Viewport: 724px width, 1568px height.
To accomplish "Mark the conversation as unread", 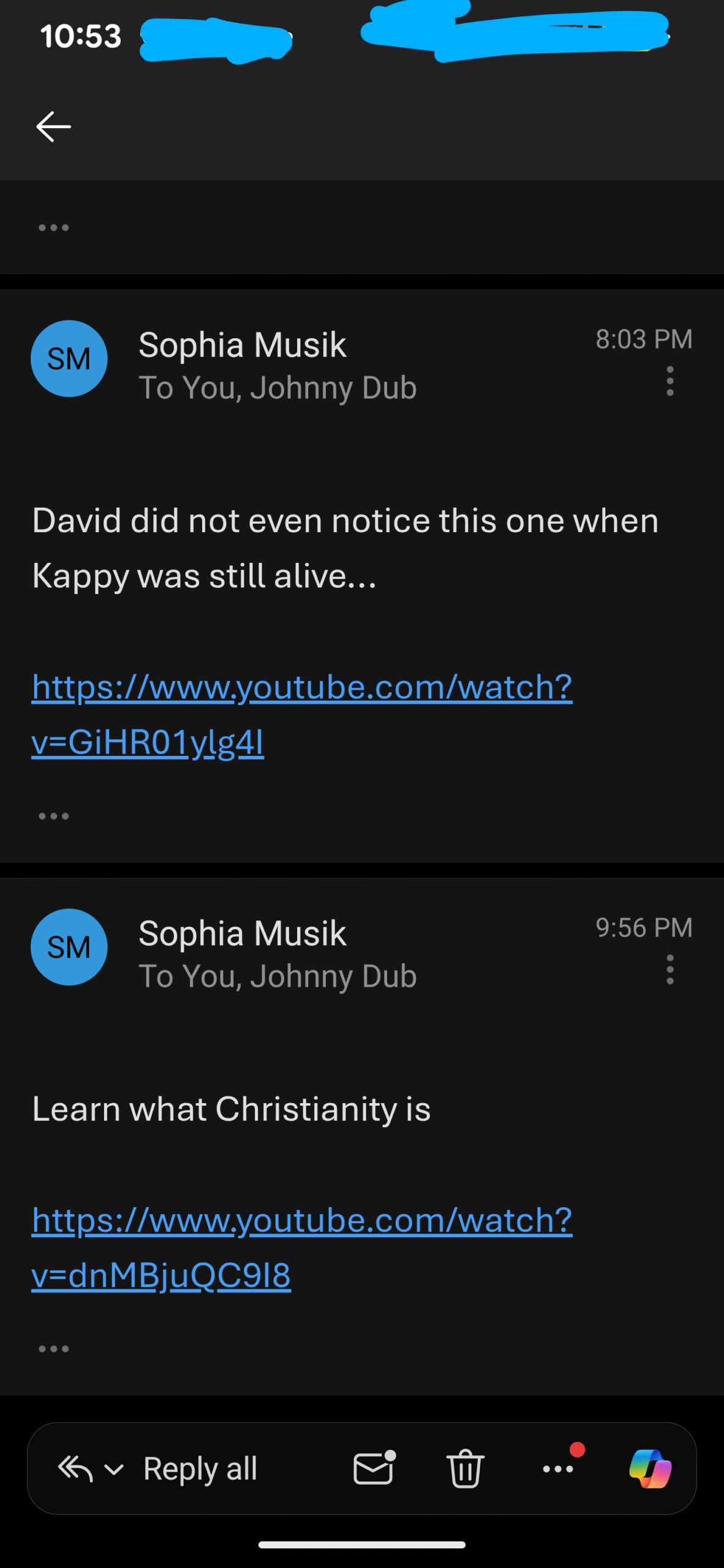I will coord(374,1469).
